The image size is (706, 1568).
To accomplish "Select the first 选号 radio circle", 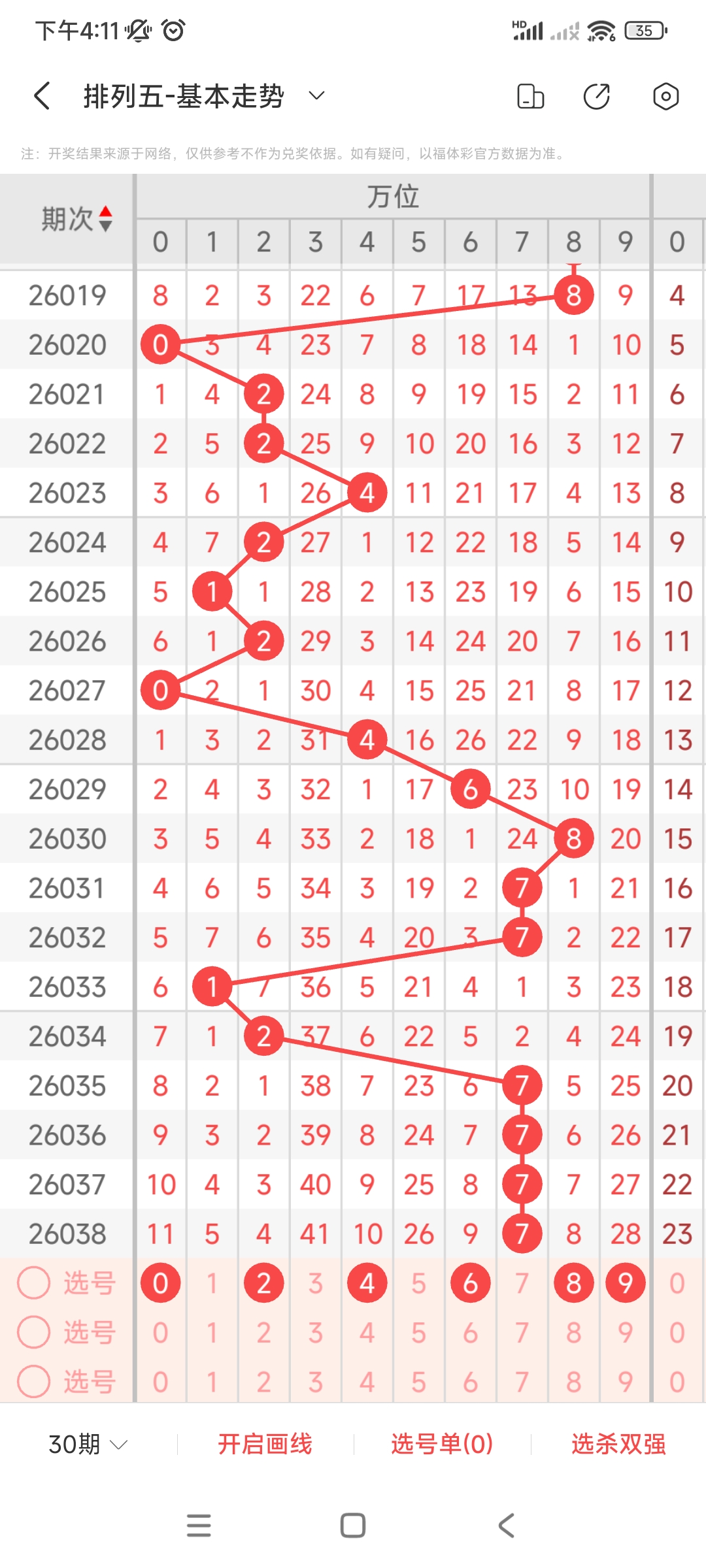I will coord(33,1282).
